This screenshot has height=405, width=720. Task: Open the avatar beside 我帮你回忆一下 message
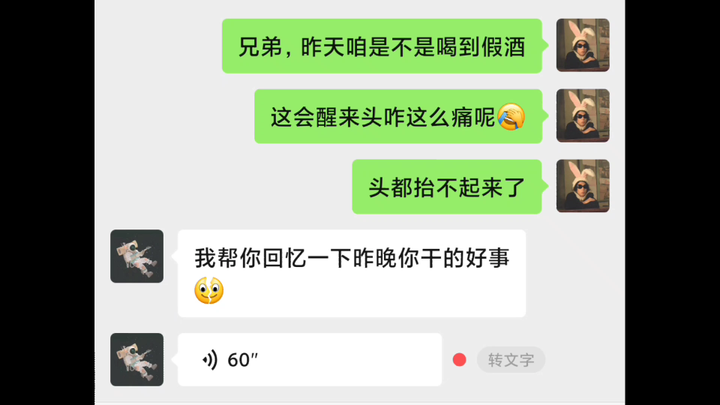pos(137,256)
